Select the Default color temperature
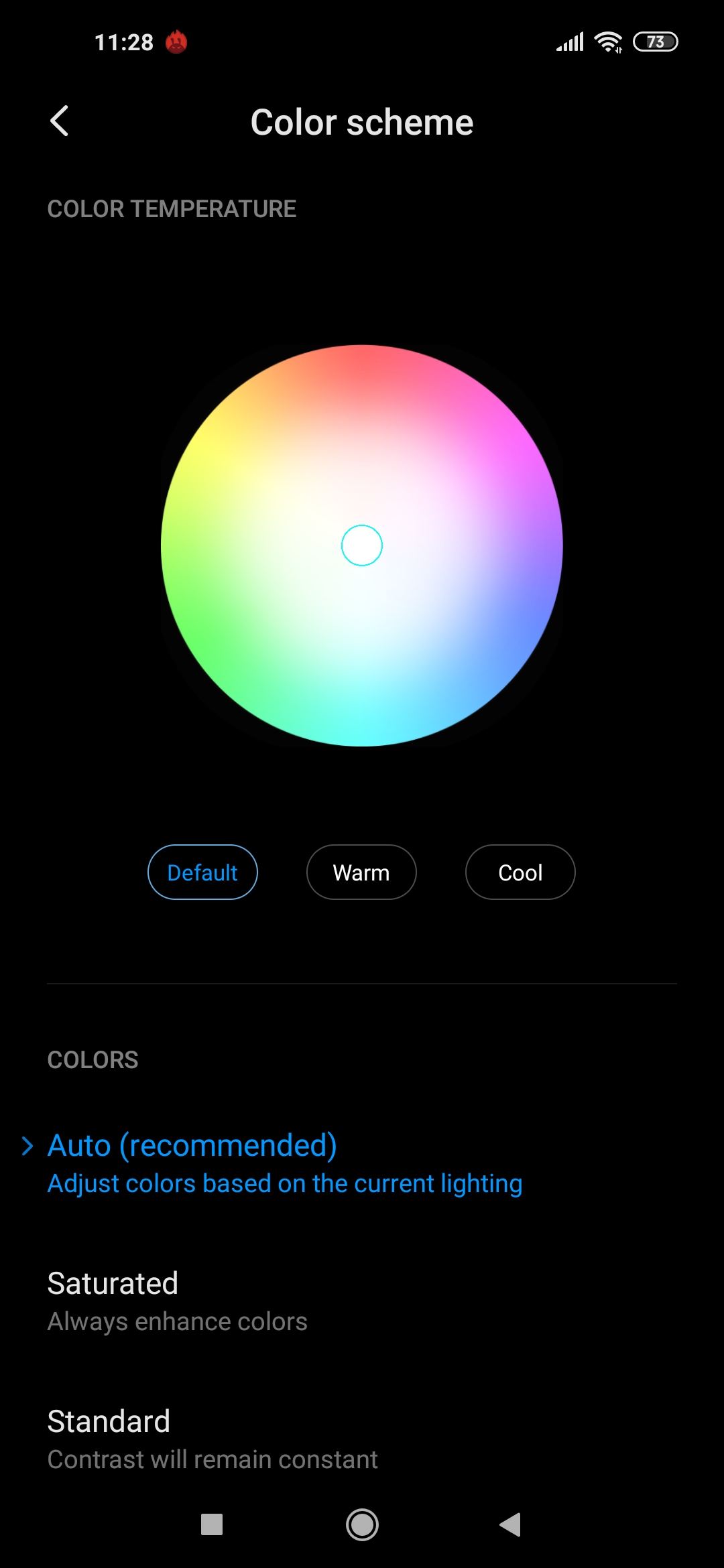The width and height of the screenshot is (724, 1568). pos(202,872)
